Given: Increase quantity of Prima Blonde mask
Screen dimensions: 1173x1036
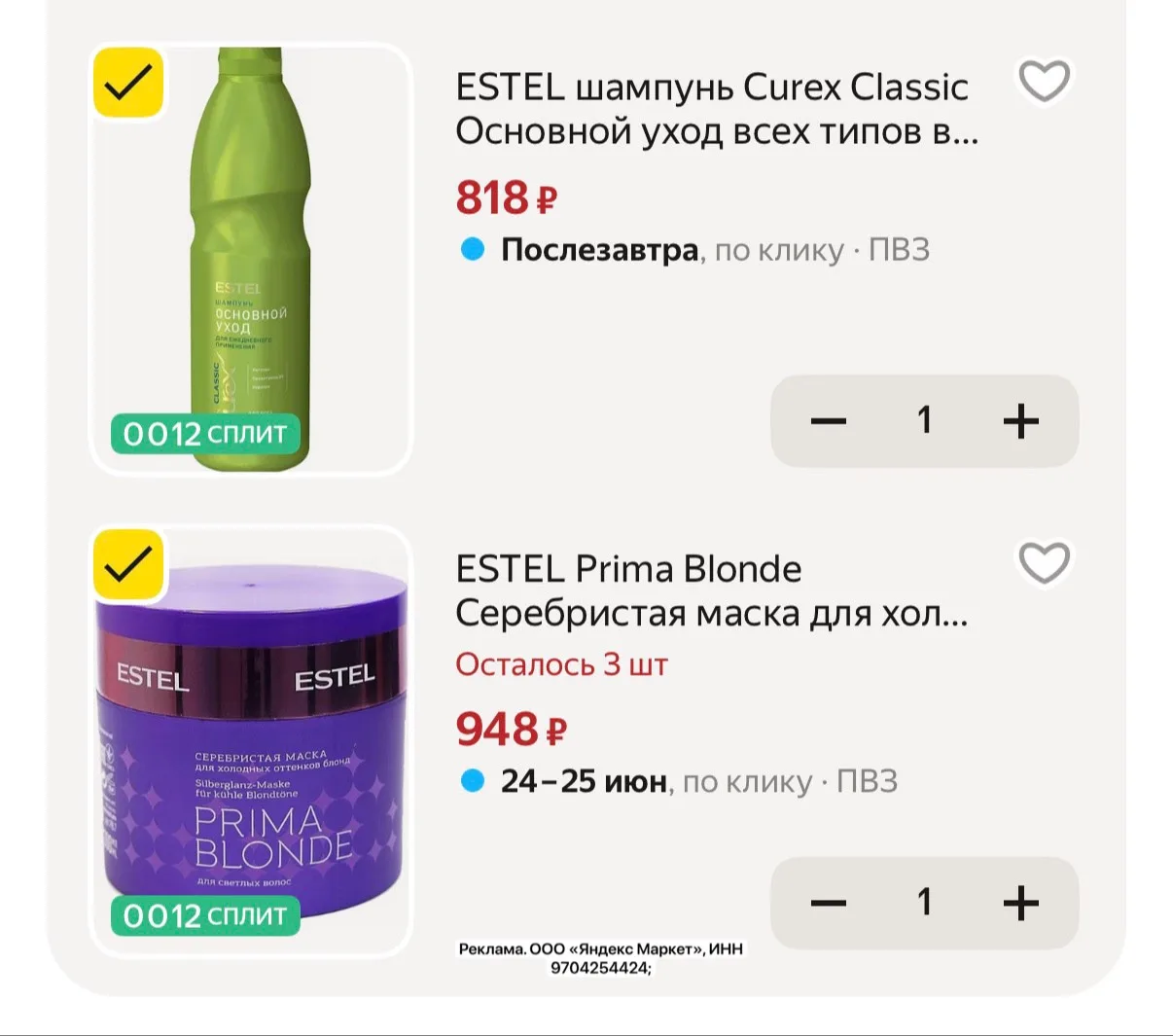Looking at the screenshot, I should tap(1020, 903).
